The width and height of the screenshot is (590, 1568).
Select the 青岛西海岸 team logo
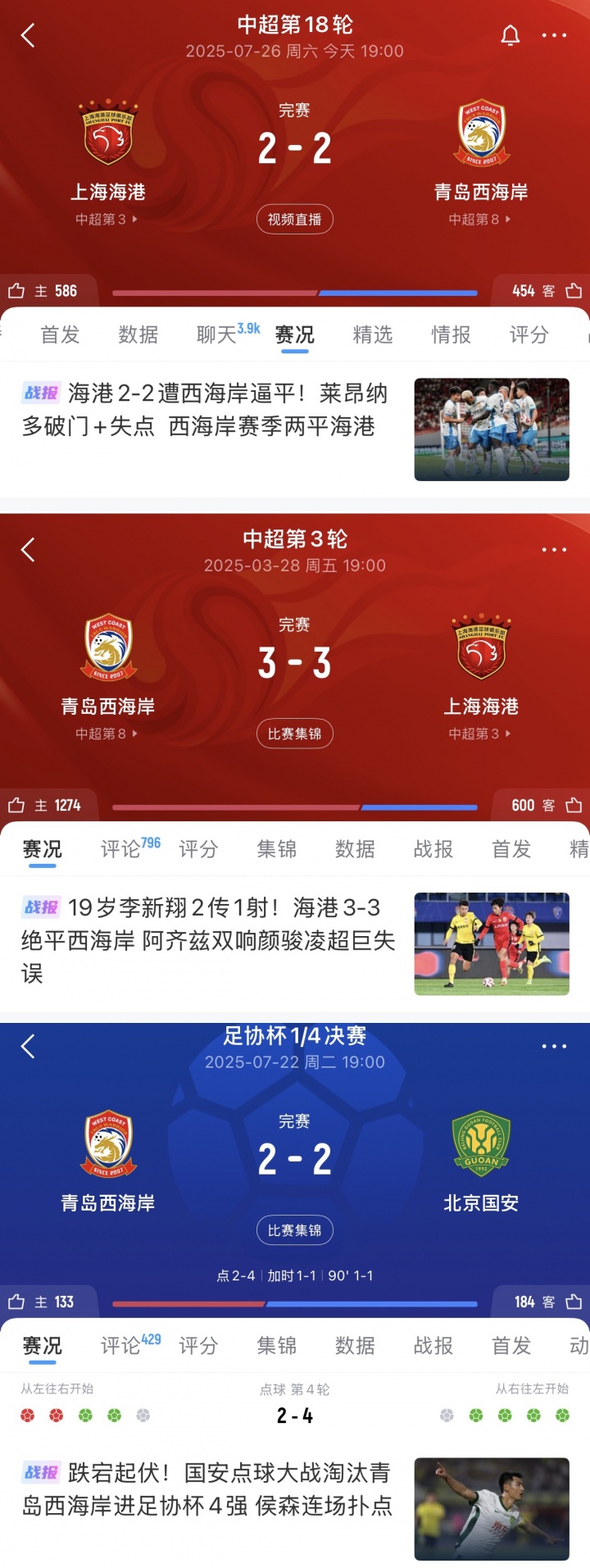pos(483,131)
